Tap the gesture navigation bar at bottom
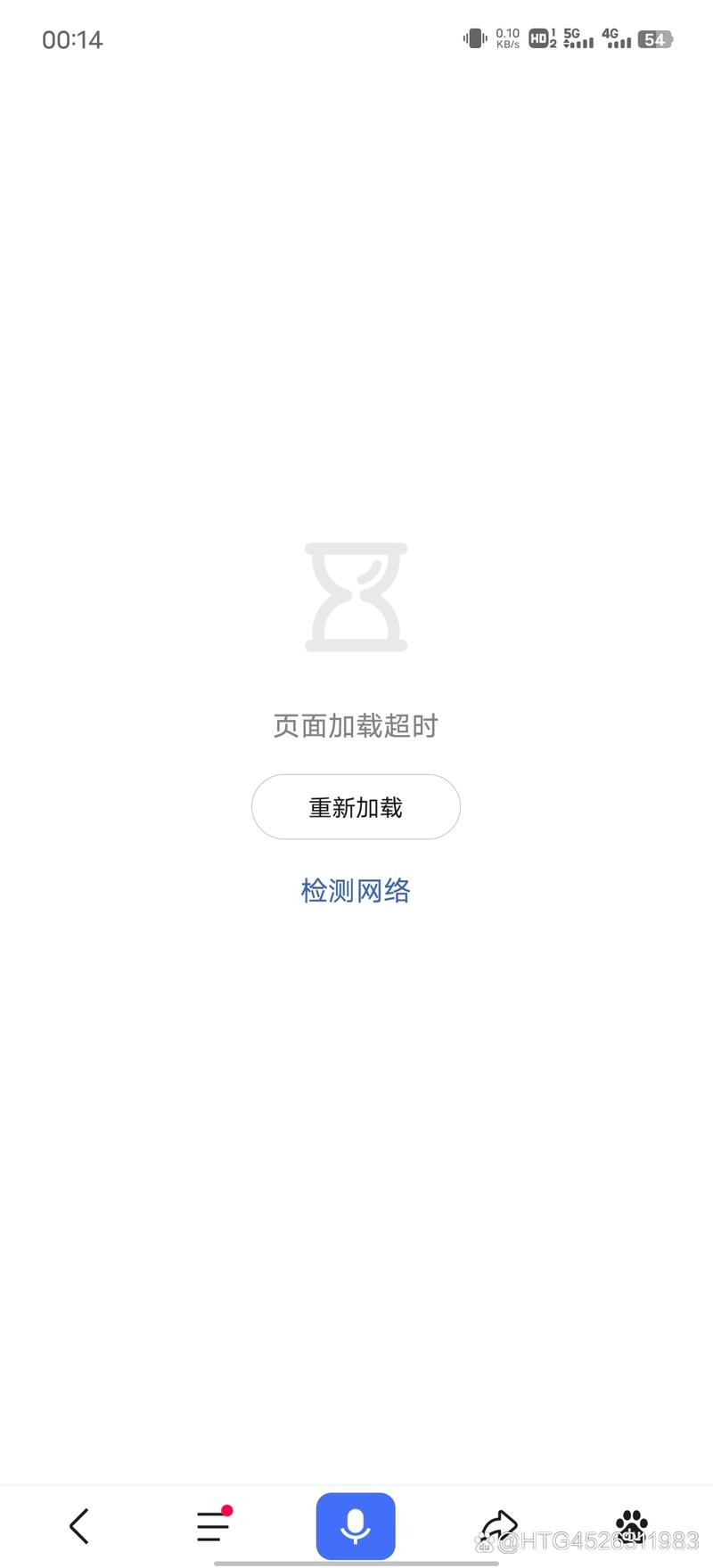Screen dimensions: 713x1568 tap(356, 1562)
